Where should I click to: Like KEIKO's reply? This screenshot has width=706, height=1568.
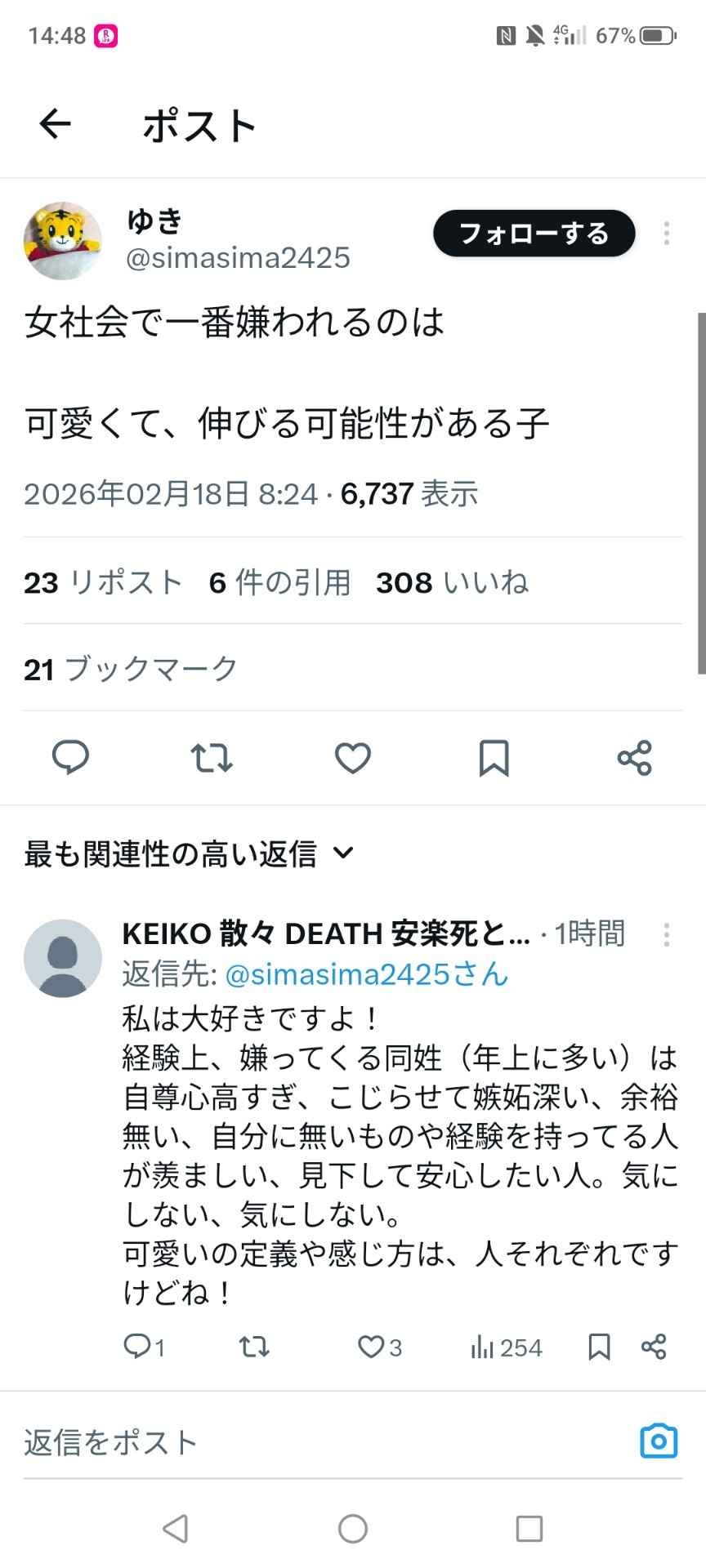point(372,1347)
